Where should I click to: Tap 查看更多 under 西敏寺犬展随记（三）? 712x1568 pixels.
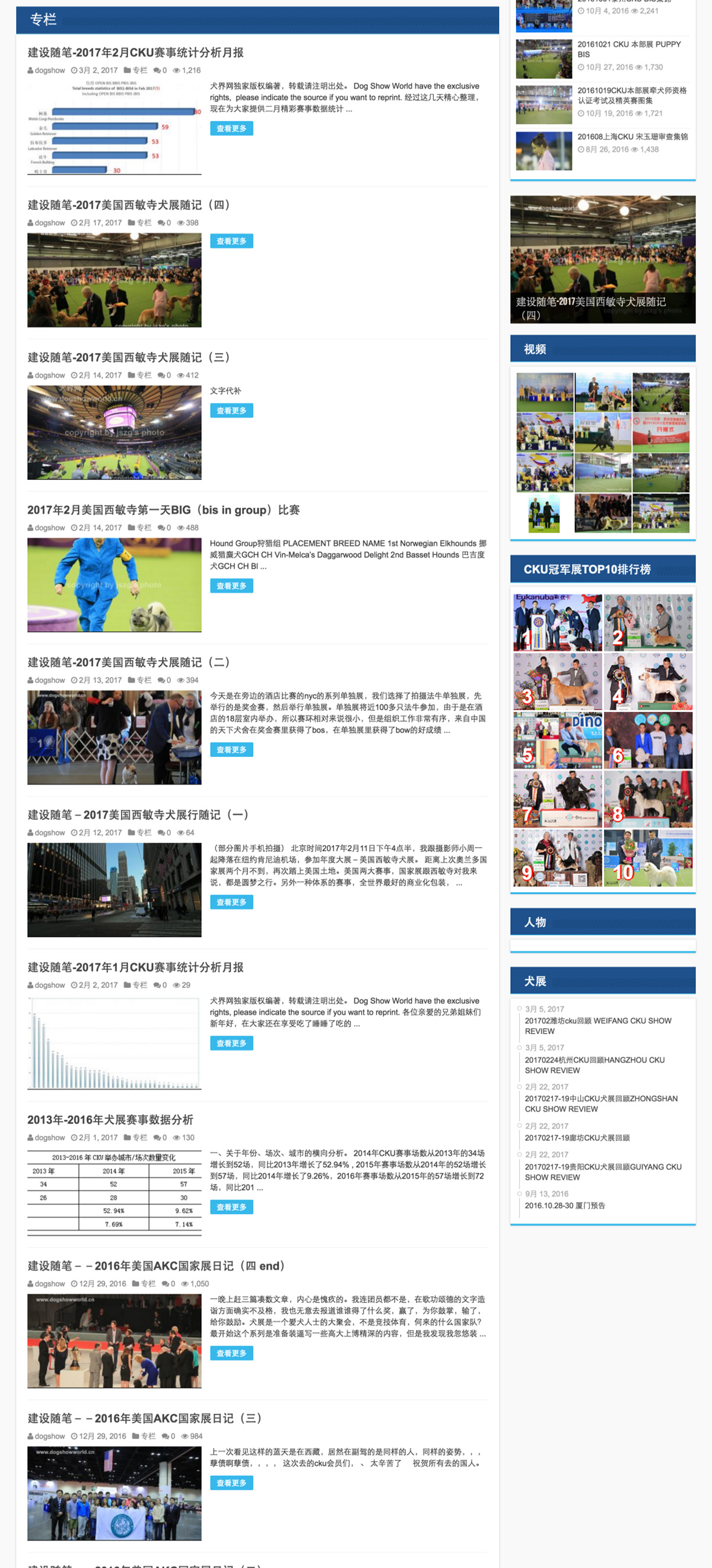coord(231,411)
